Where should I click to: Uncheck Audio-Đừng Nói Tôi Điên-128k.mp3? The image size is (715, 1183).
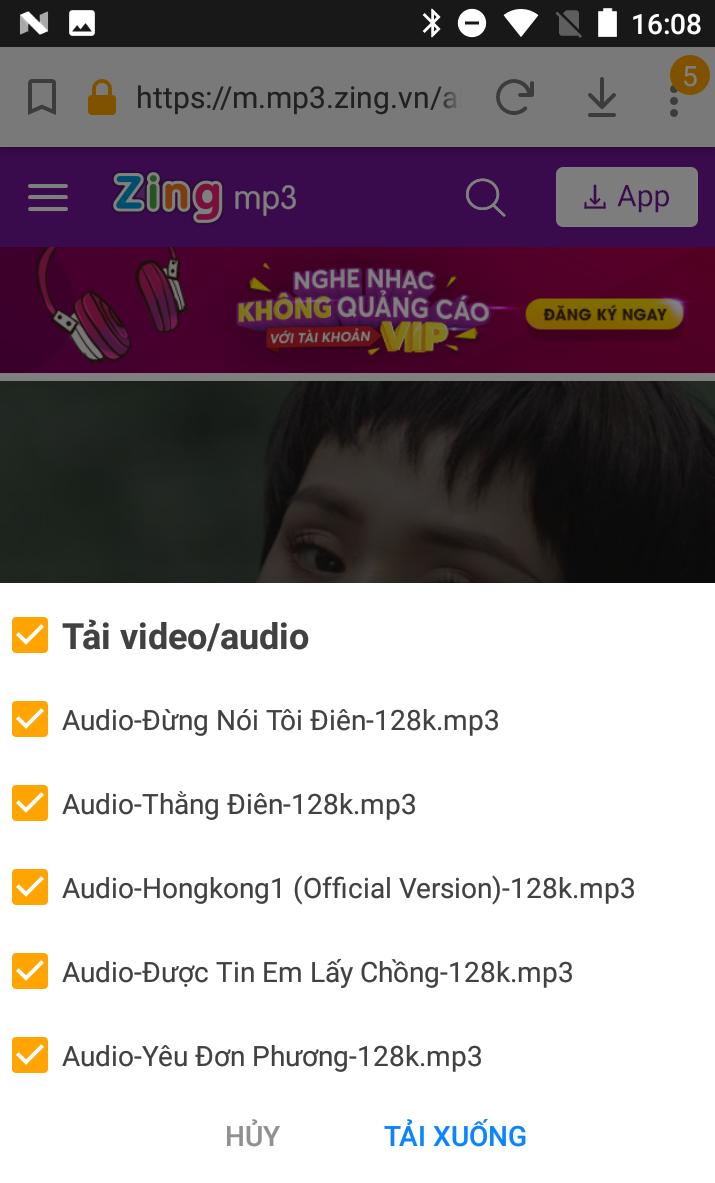[30, 720]
